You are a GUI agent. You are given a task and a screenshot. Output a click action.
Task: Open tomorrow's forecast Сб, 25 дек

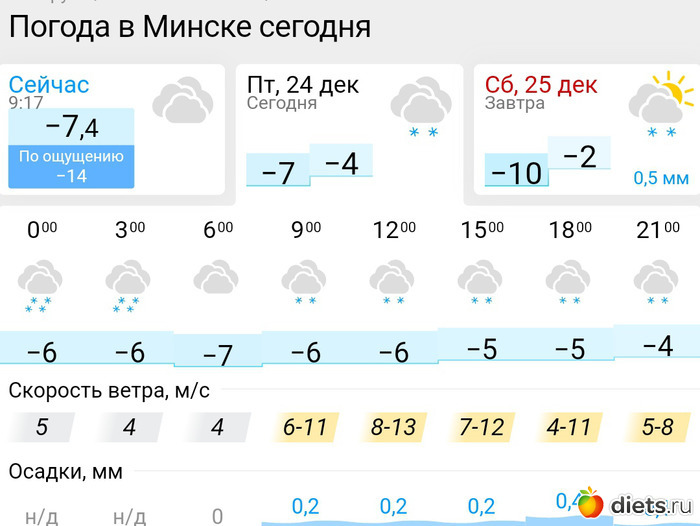(586, 128)
